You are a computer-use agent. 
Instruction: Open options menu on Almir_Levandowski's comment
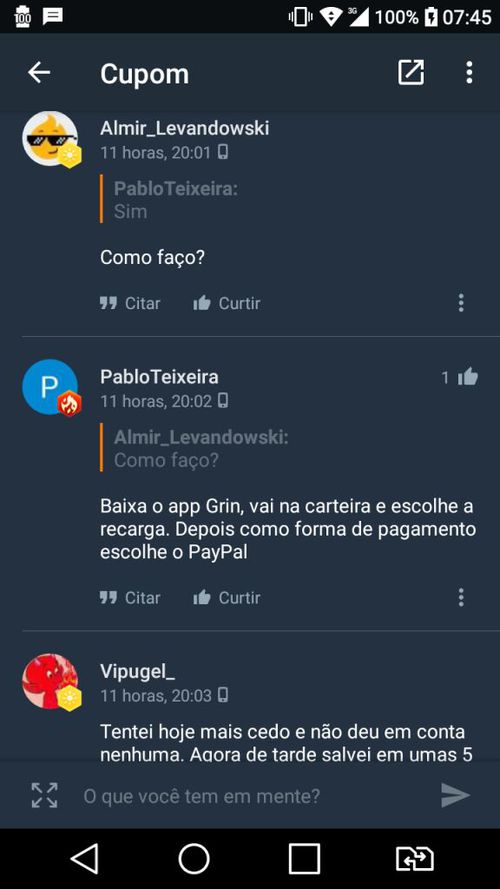point(461,303)
